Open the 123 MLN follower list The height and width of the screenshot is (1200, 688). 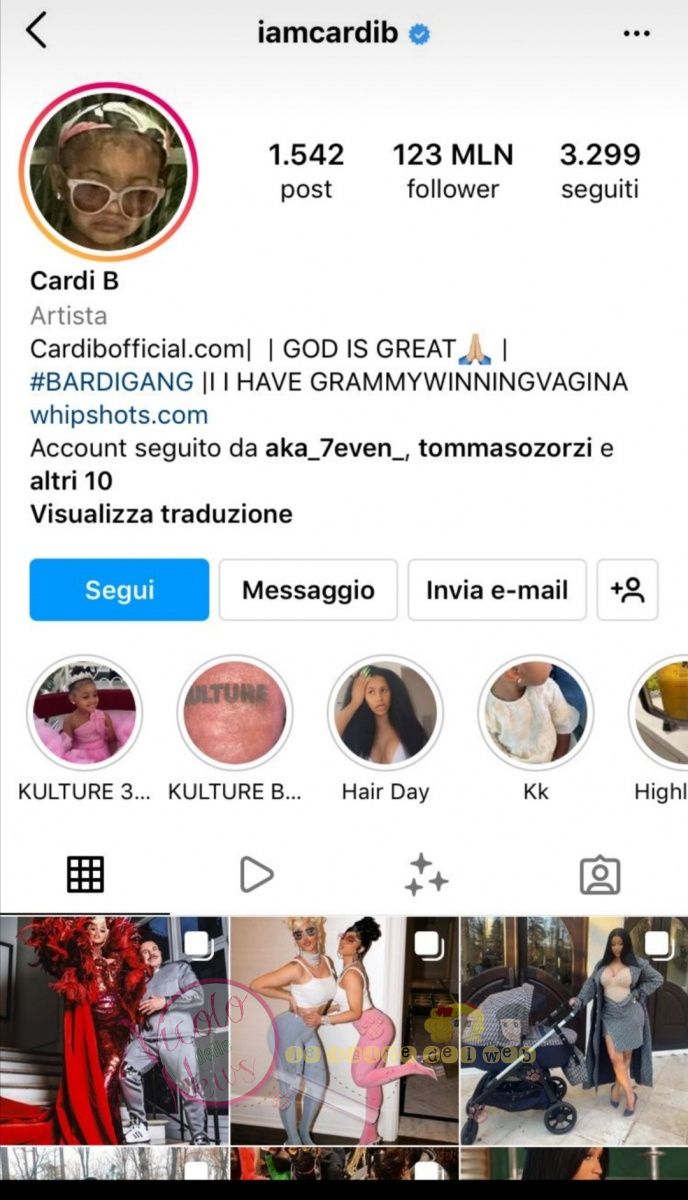(452, 170)
